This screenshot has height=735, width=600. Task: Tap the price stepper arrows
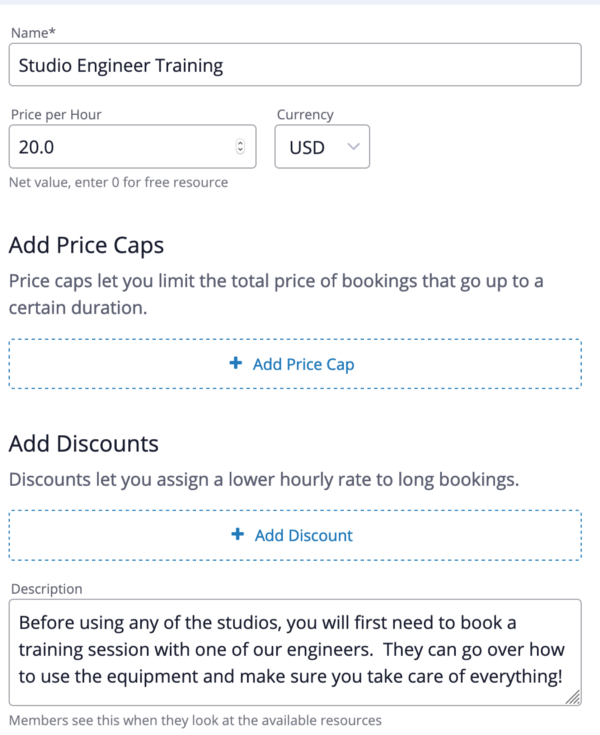point(240,147)
